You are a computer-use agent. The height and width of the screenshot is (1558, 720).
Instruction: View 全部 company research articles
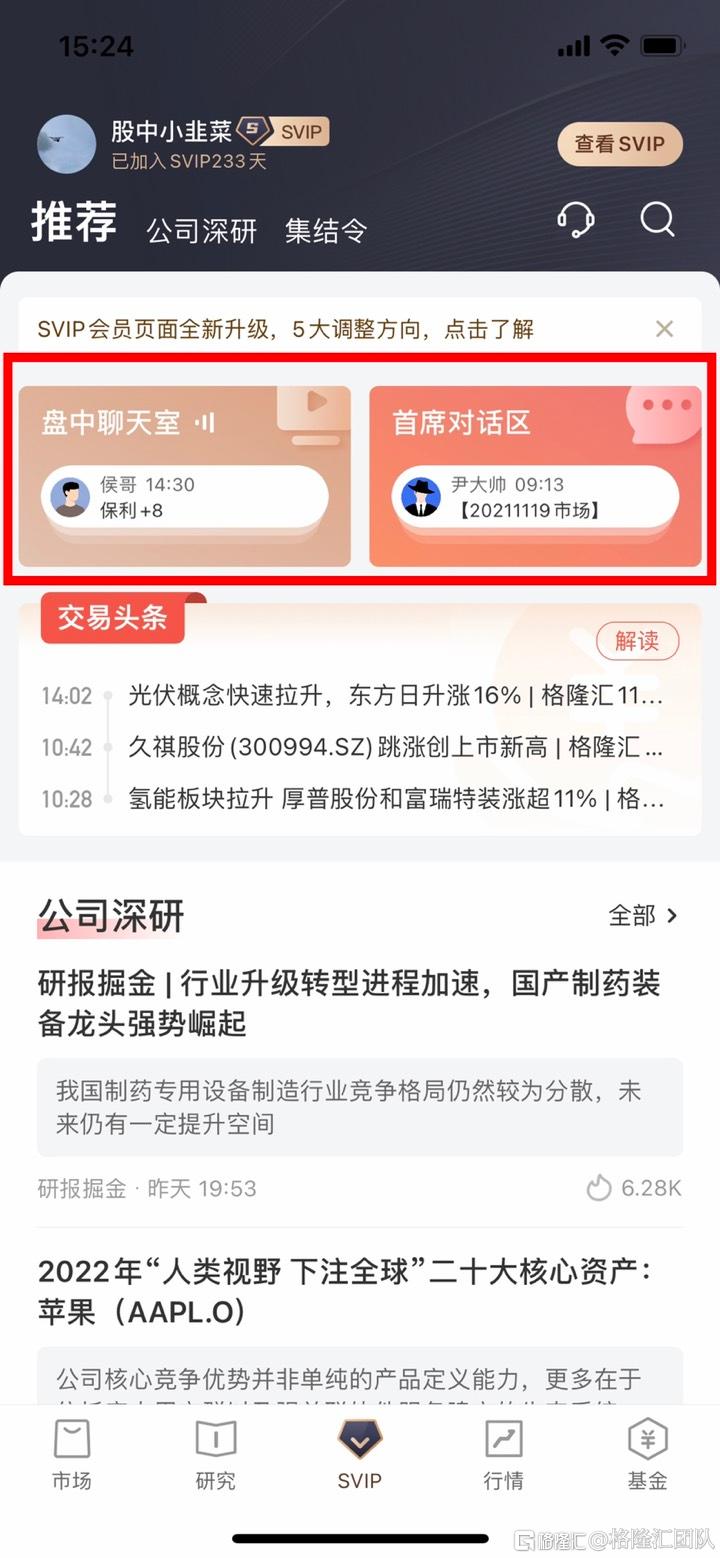tap(643, 915)
